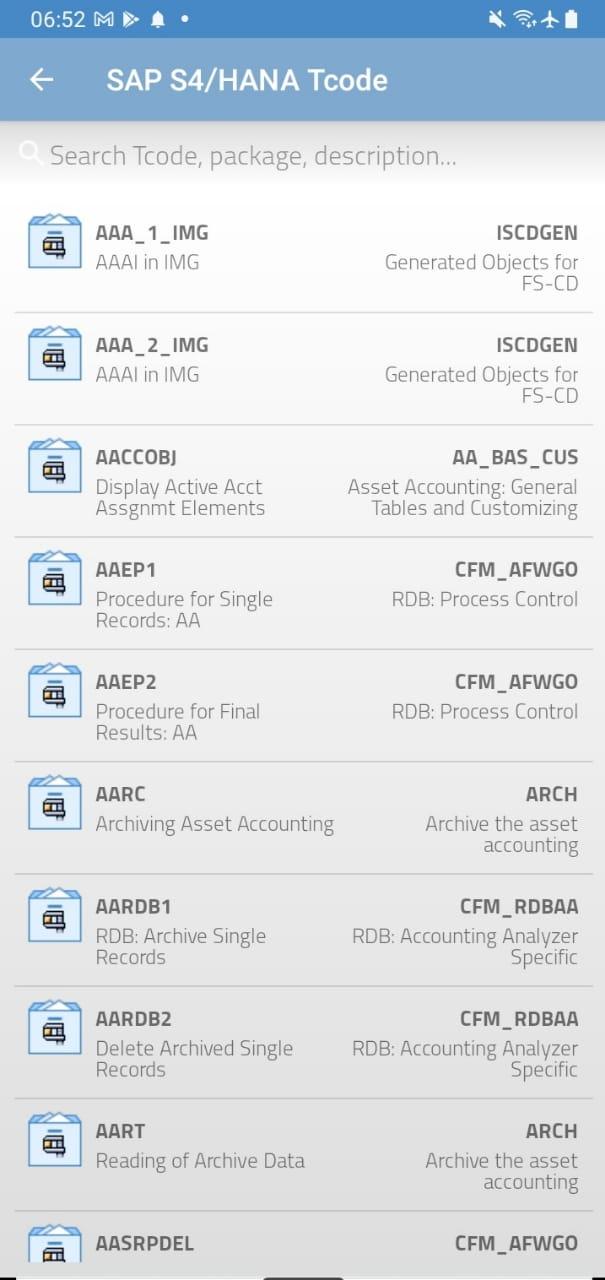The height and width of the screenshot is (1280, 605).
Task: Open AARDB1 Archive Single Records
Action: pyautogui.click(x=302, y=930)
